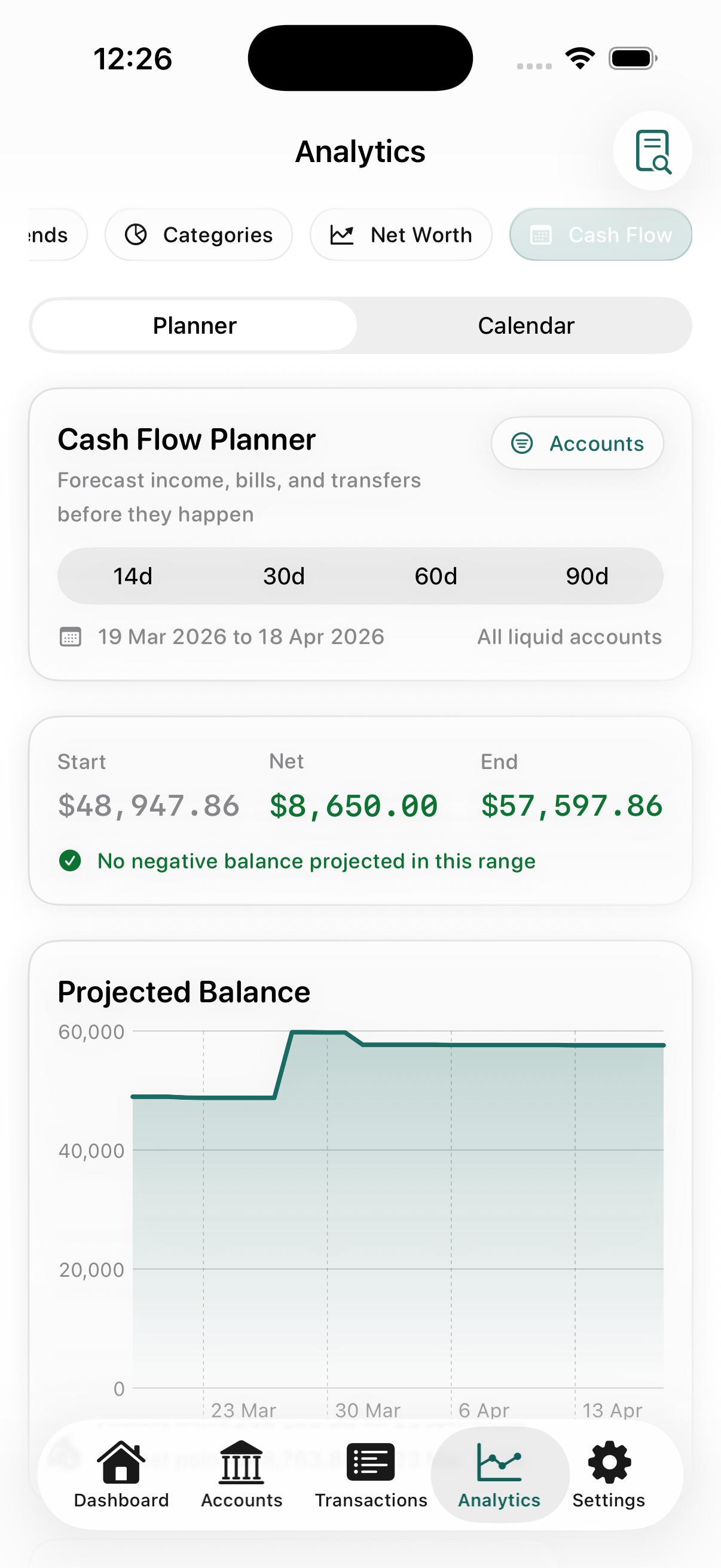
Task: Enable the 90d forecast range
Action: tap(587, 575)
